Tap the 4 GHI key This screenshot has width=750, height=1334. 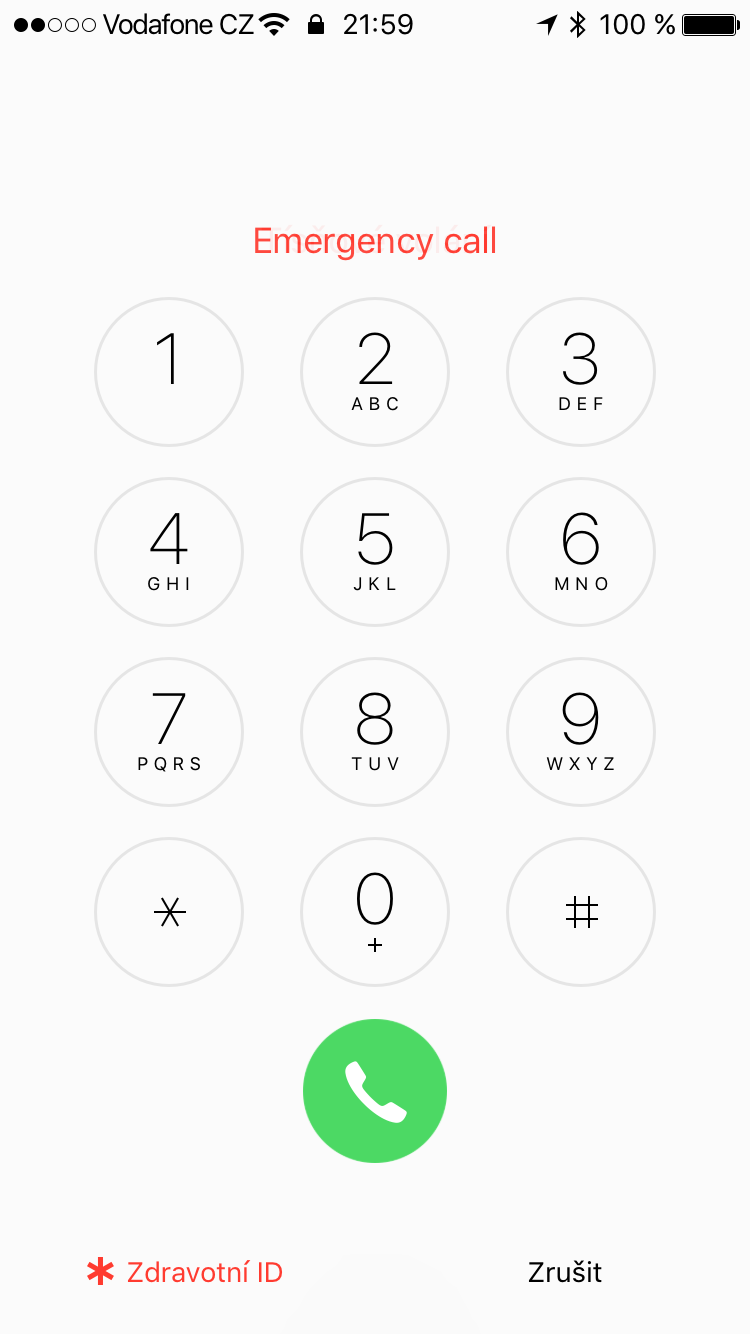pos(169,552)
